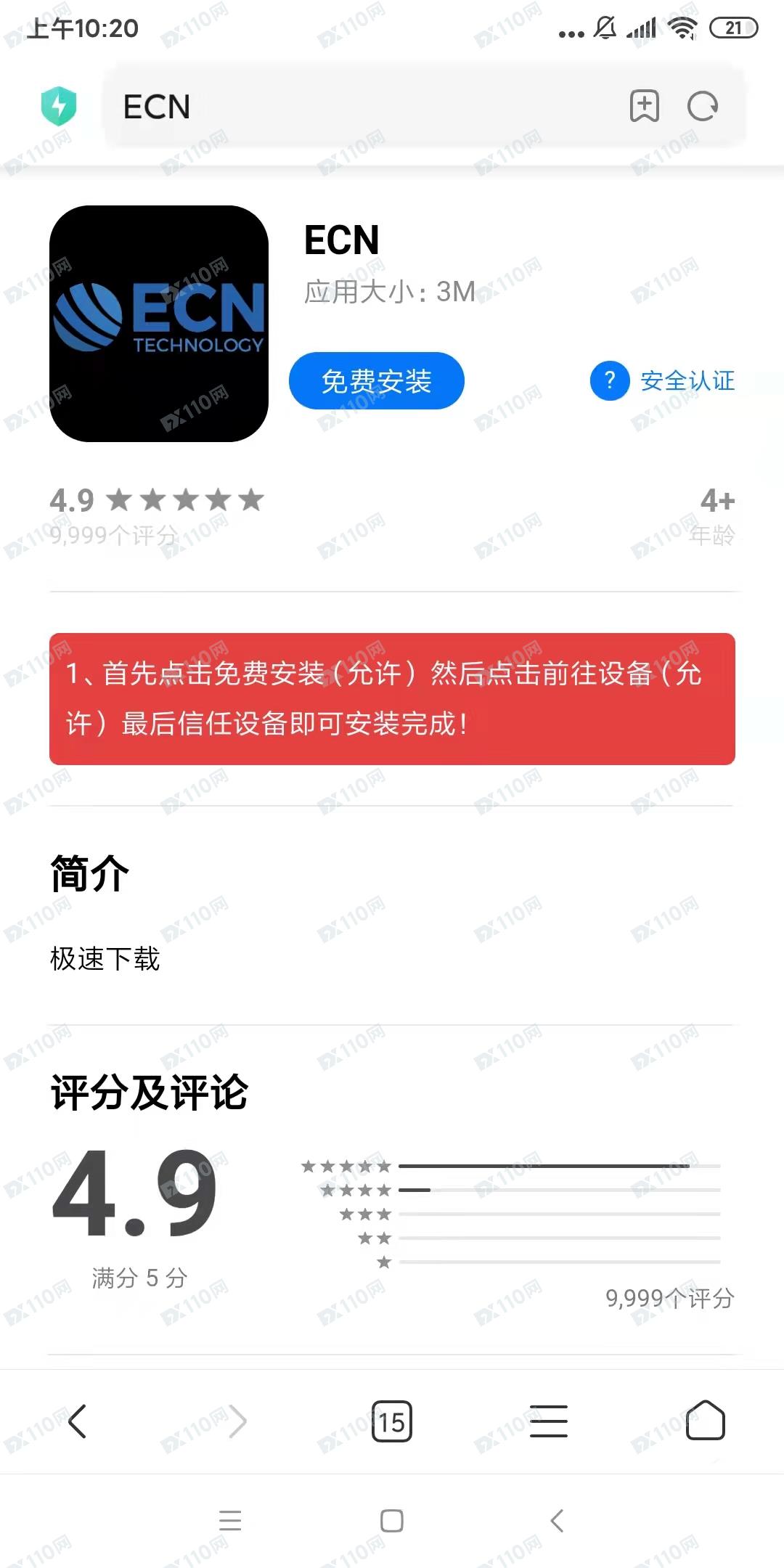Screen dimensions: 784x1568
Task: Open the 安全认证 security certification link
Action: [x=662, y=380]
